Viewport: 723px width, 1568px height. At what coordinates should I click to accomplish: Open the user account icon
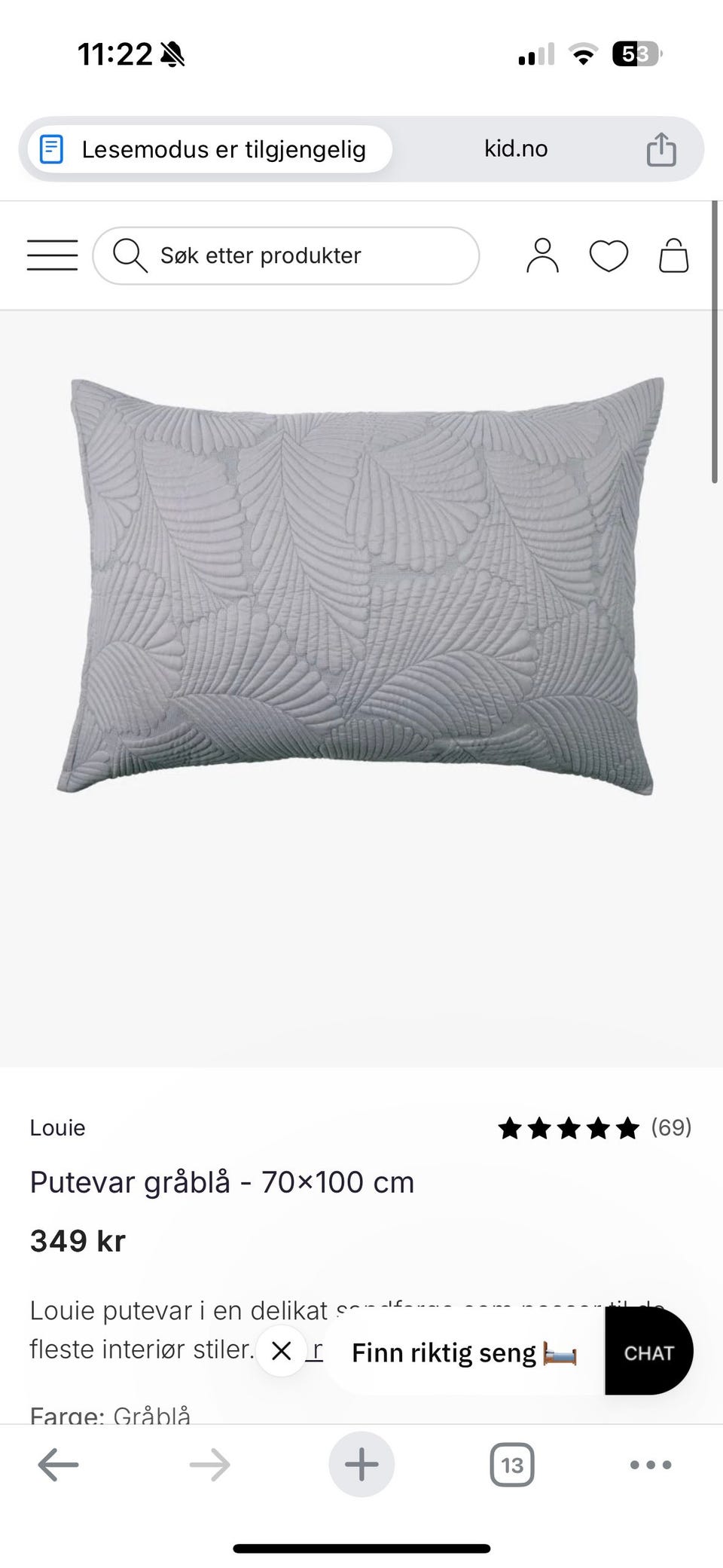point(542,256)
